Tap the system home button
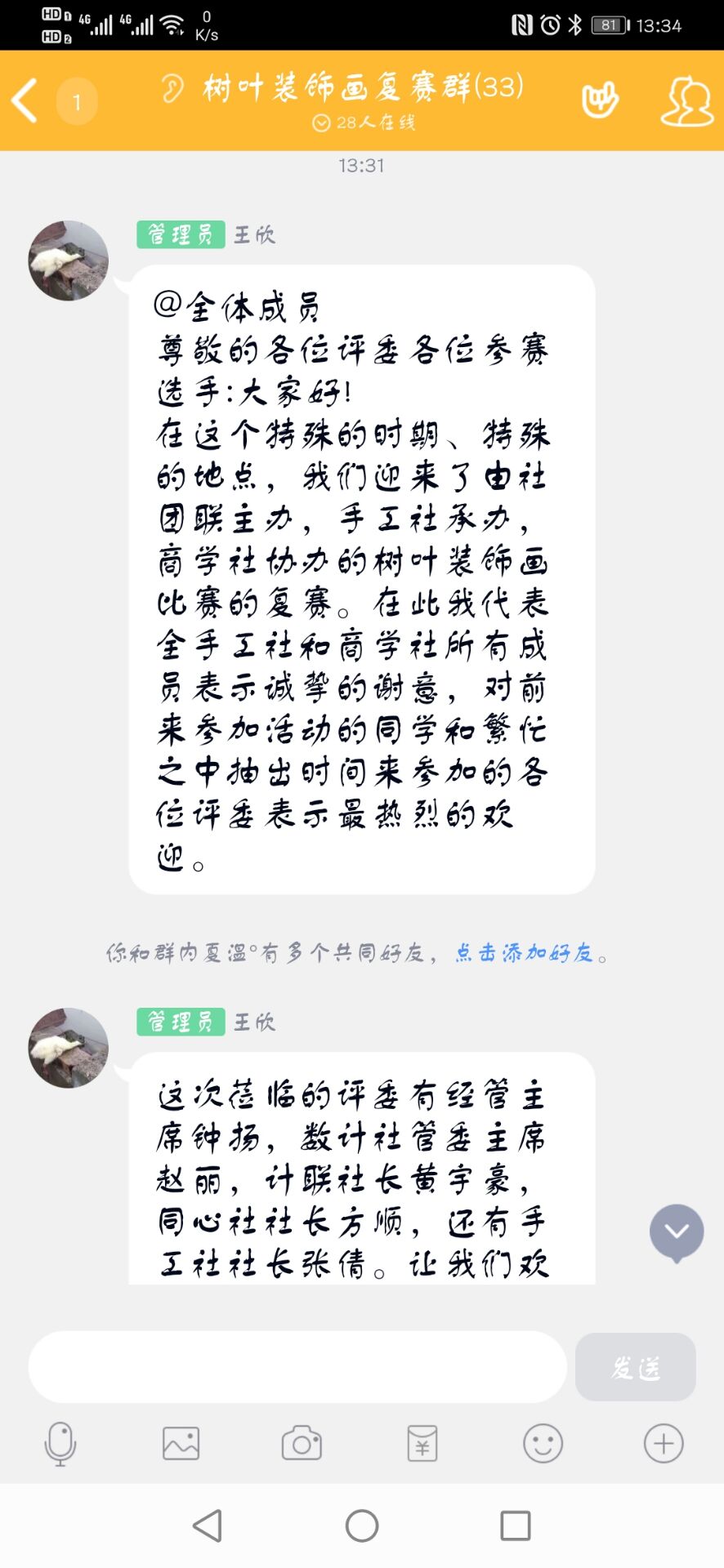Image resolution: width=724 pixels, height=1568 pixels. point(362,1525)
